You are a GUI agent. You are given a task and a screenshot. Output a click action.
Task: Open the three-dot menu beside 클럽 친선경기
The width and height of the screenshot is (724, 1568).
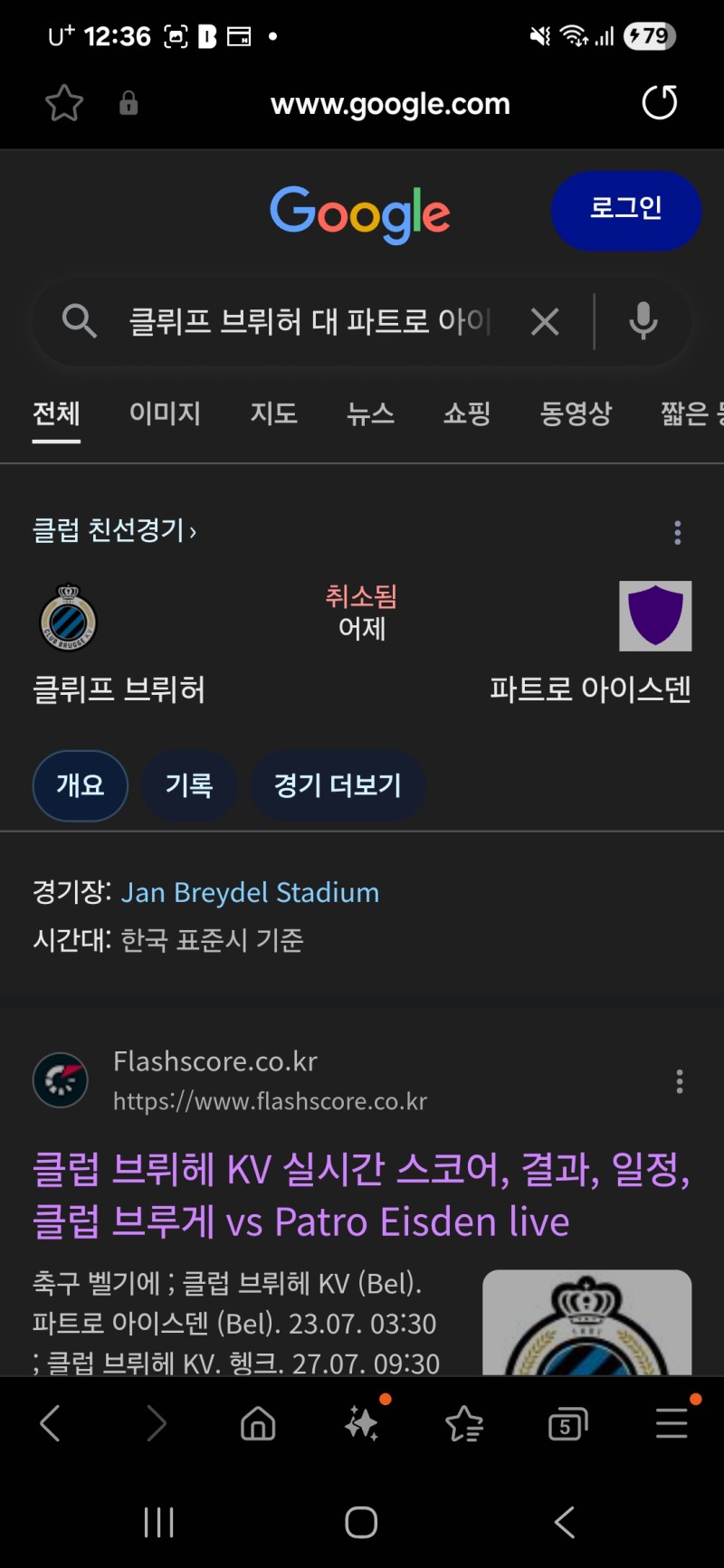coord(677,532)
